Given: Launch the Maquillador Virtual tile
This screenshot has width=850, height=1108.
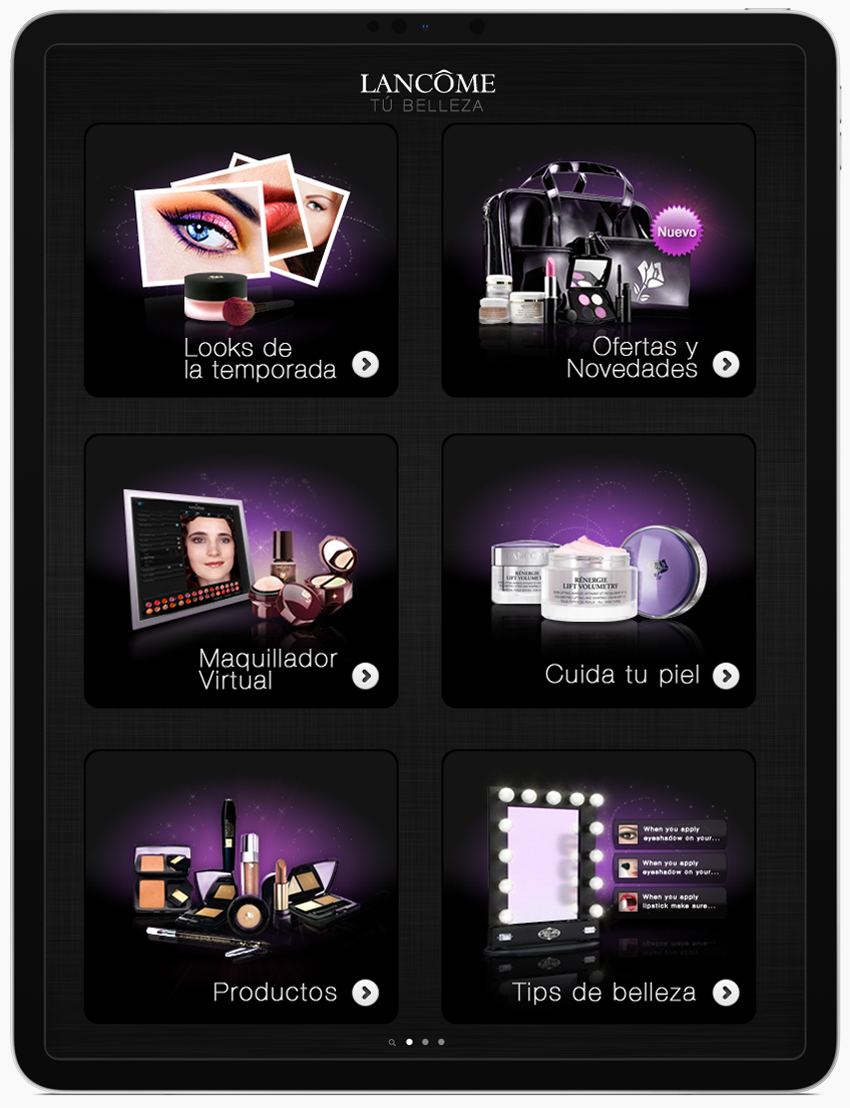Looking at the screenshot, I should pos(241,571).
